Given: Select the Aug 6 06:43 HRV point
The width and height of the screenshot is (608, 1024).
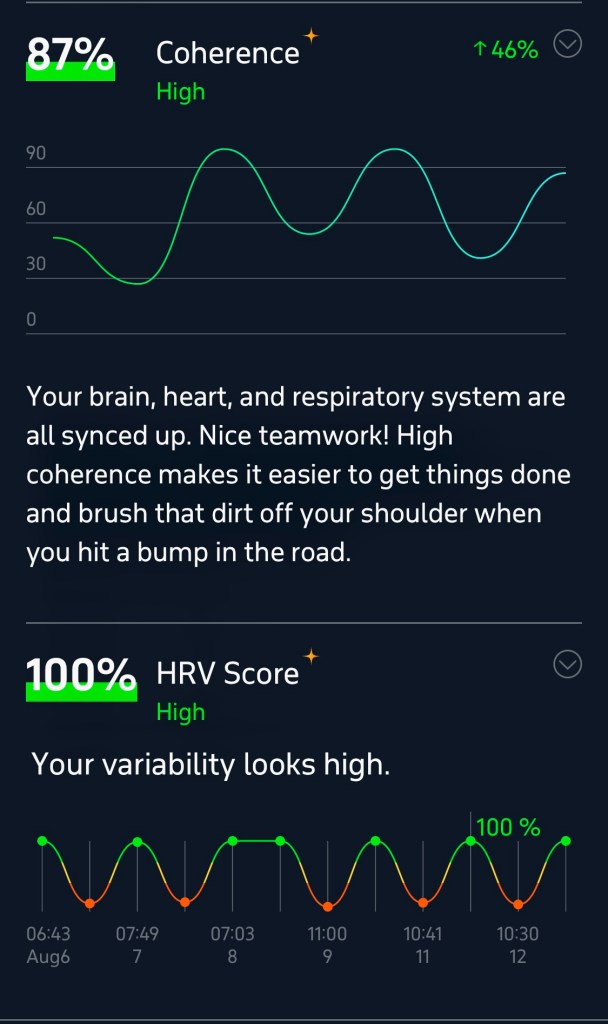Looking at the screenshot, I should point(42,841).
